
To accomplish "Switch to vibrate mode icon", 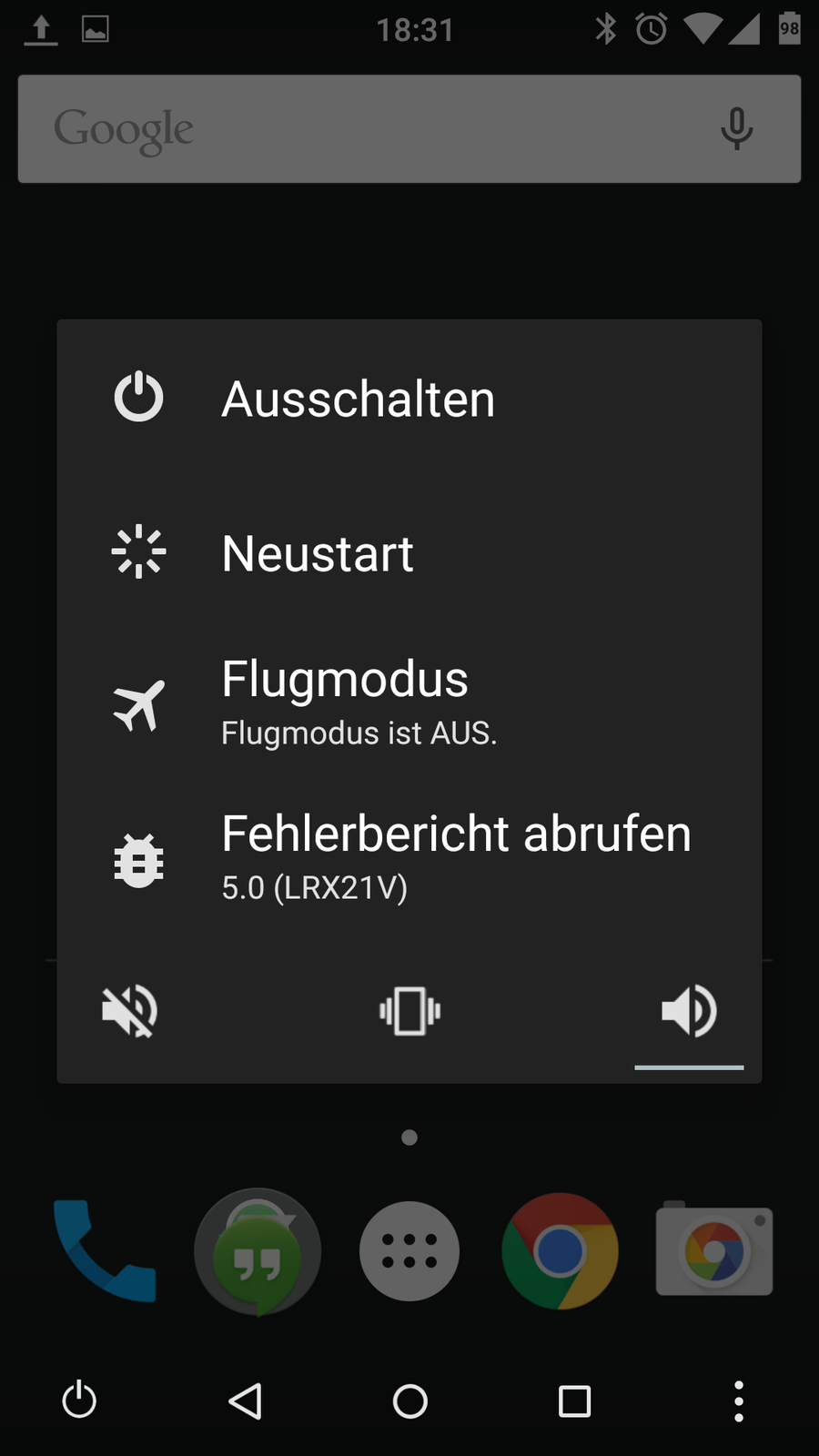I will [x=409, y=1011].
